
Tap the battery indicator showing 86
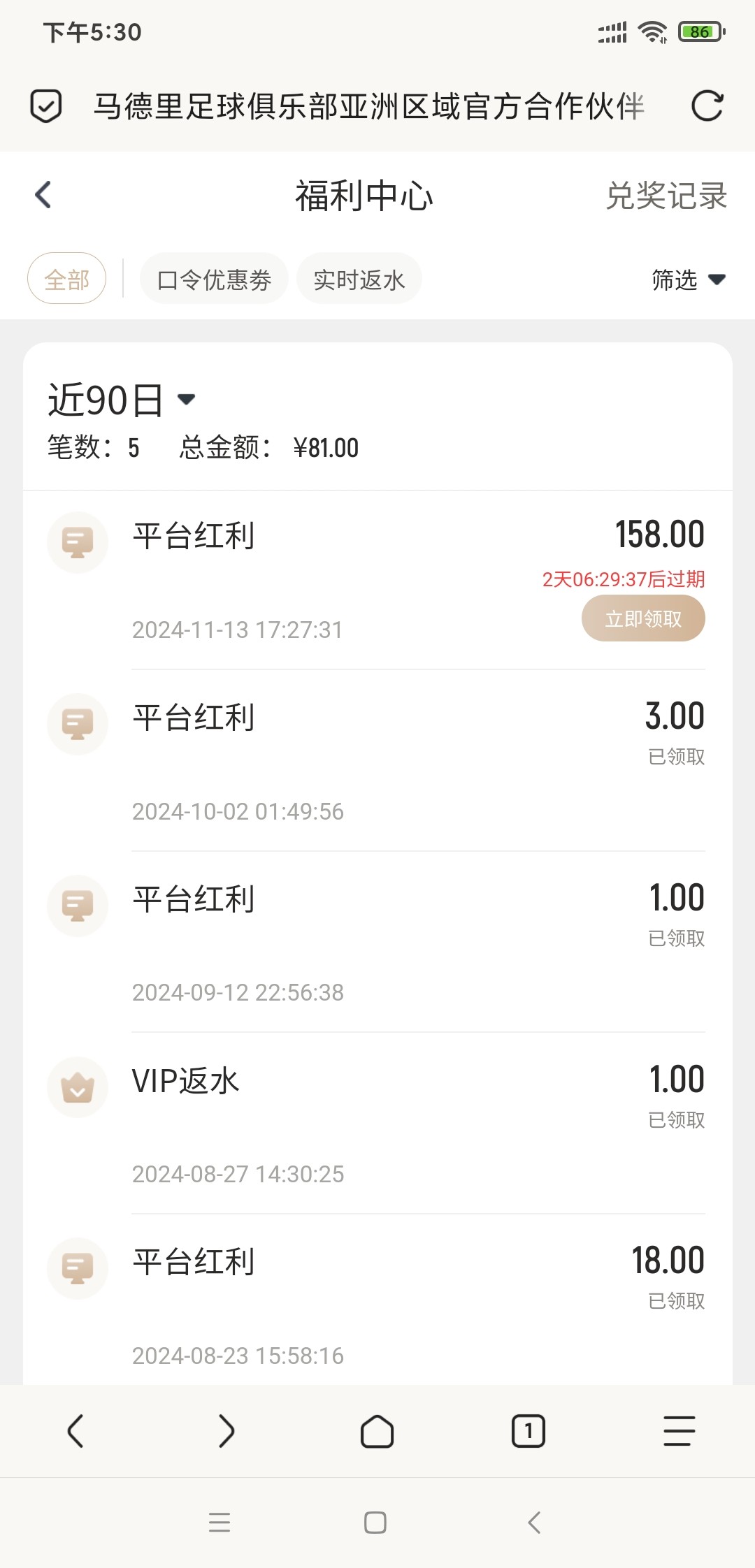tap(698, 31)
